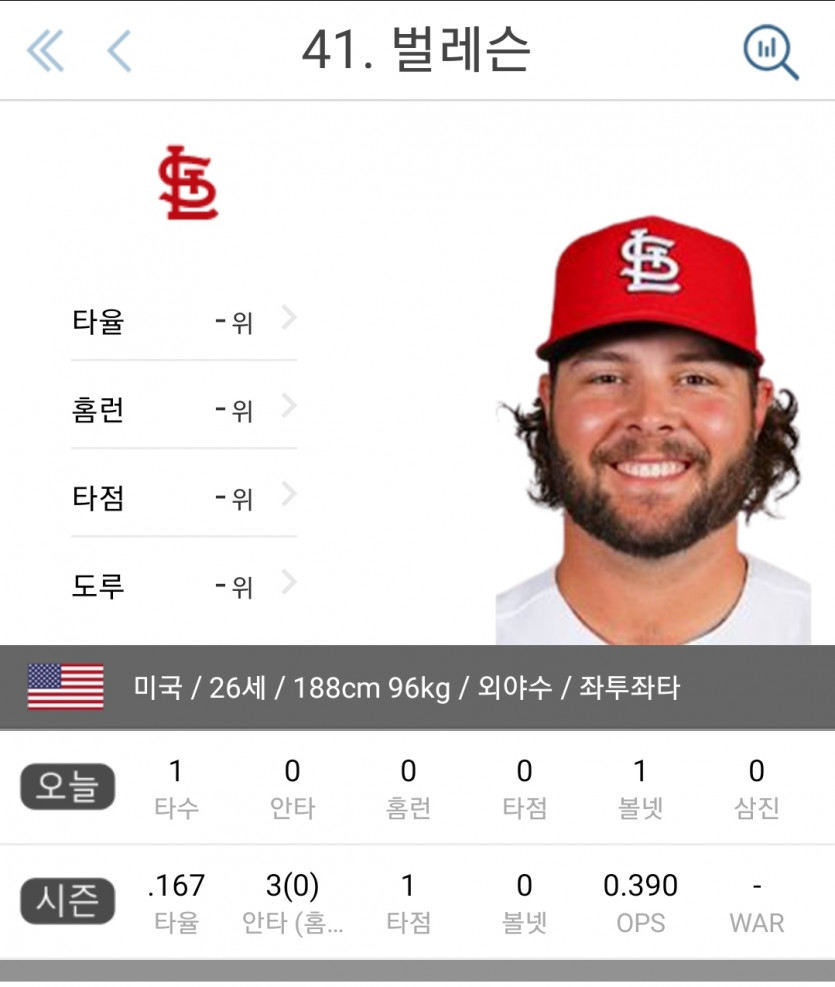Open the 도루 ranking row
835x987 pixels.
click(184, 585)
